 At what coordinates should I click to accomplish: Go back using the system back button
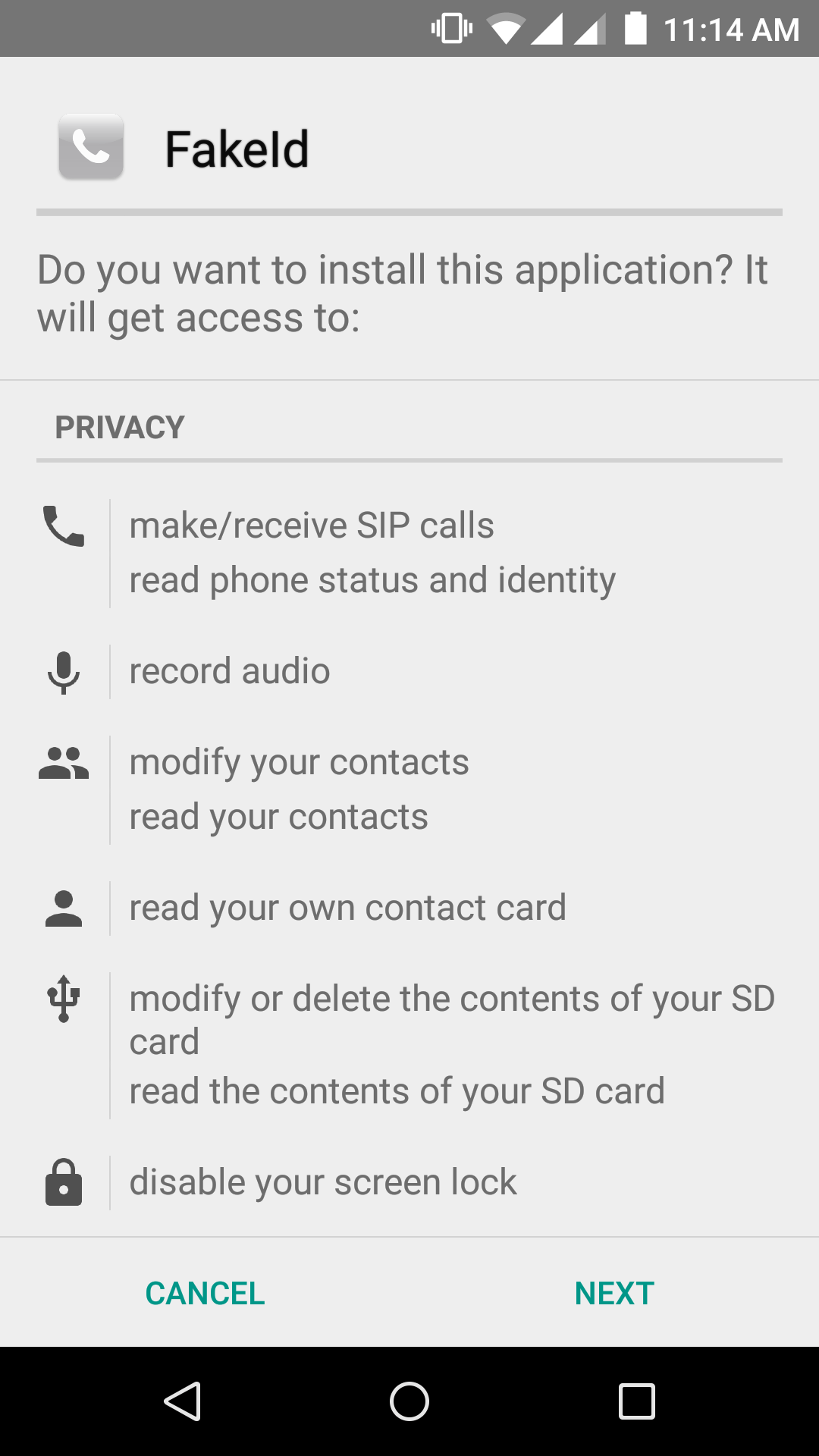182,1401
